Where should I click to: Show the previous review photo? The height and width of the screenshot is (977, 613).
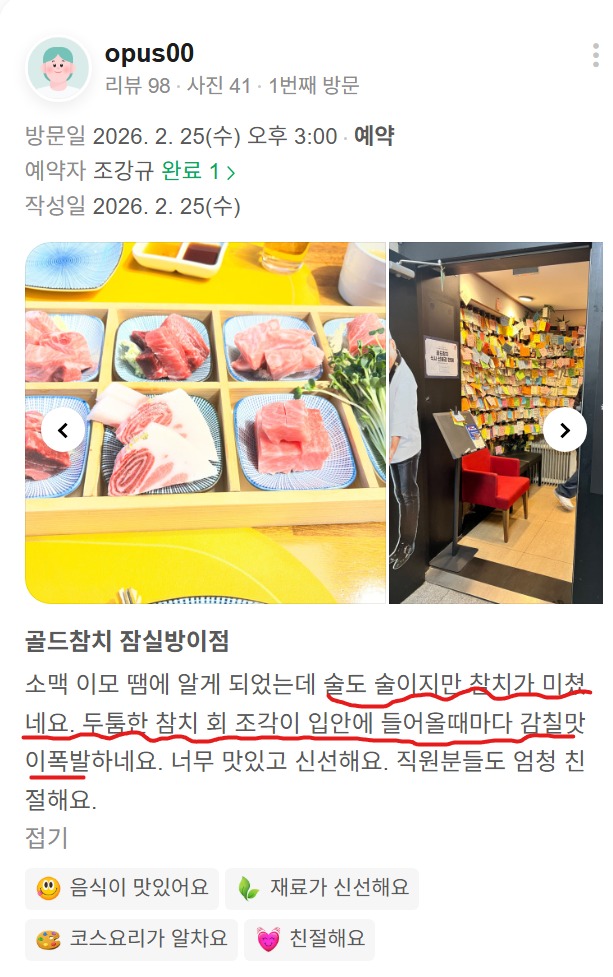point(63,430)
